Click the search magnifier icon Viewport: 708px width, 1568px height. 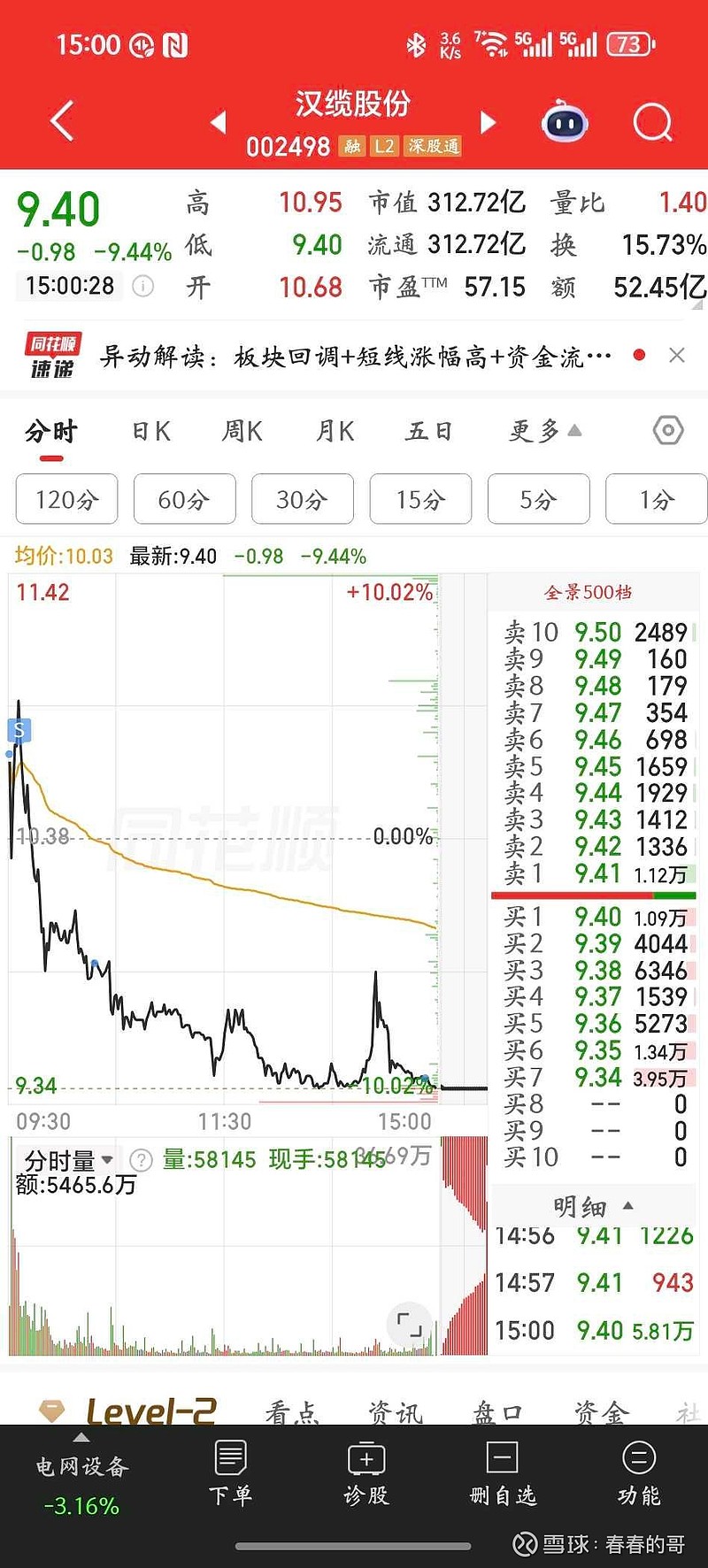[x=652, y=123]
